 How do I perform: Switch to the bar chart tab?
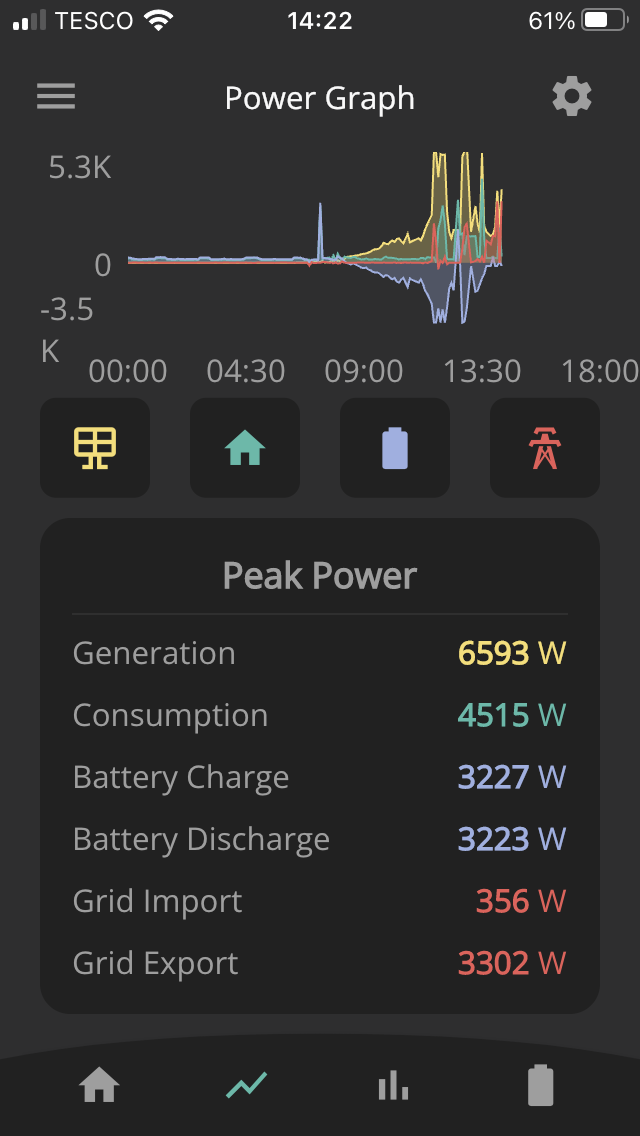click(394, 1087)
